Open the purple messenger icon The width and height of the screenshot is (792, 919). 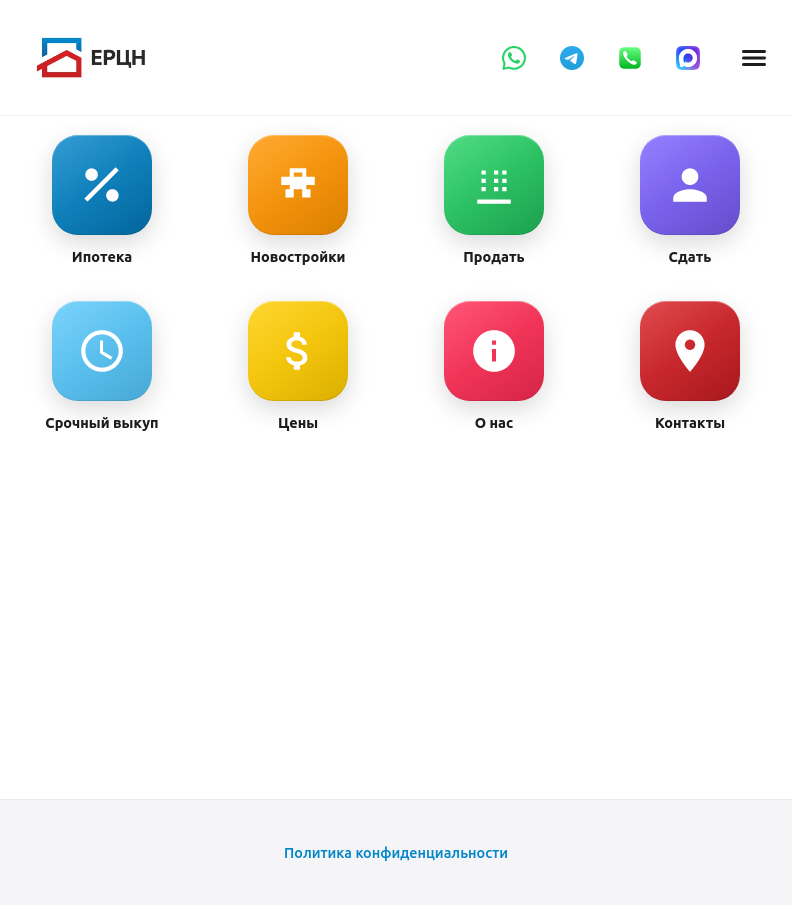(688, 58)
